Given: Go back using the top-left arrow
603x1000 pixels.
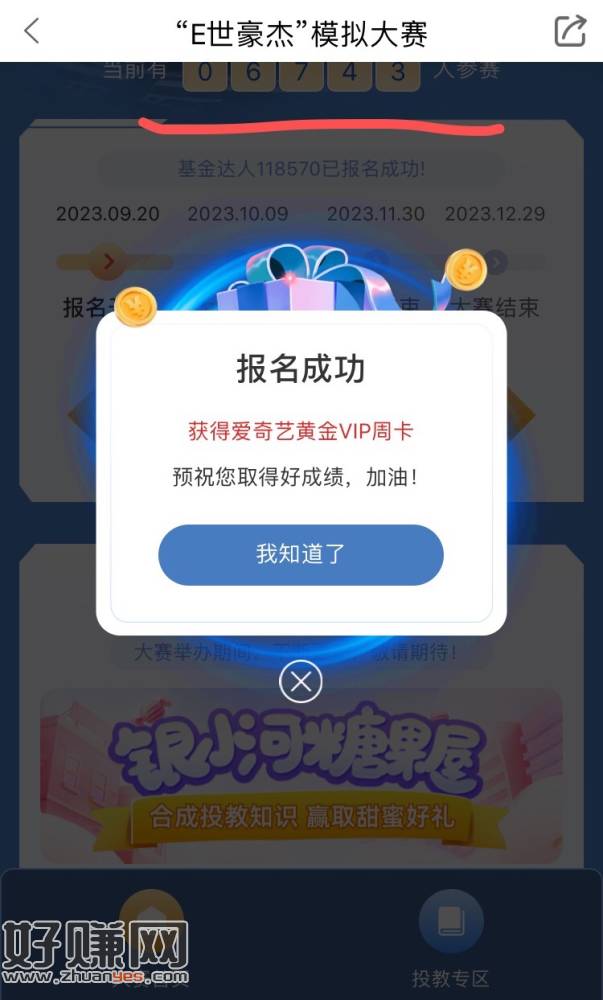Looking at the screenshot, I should [x=32, y=31].
